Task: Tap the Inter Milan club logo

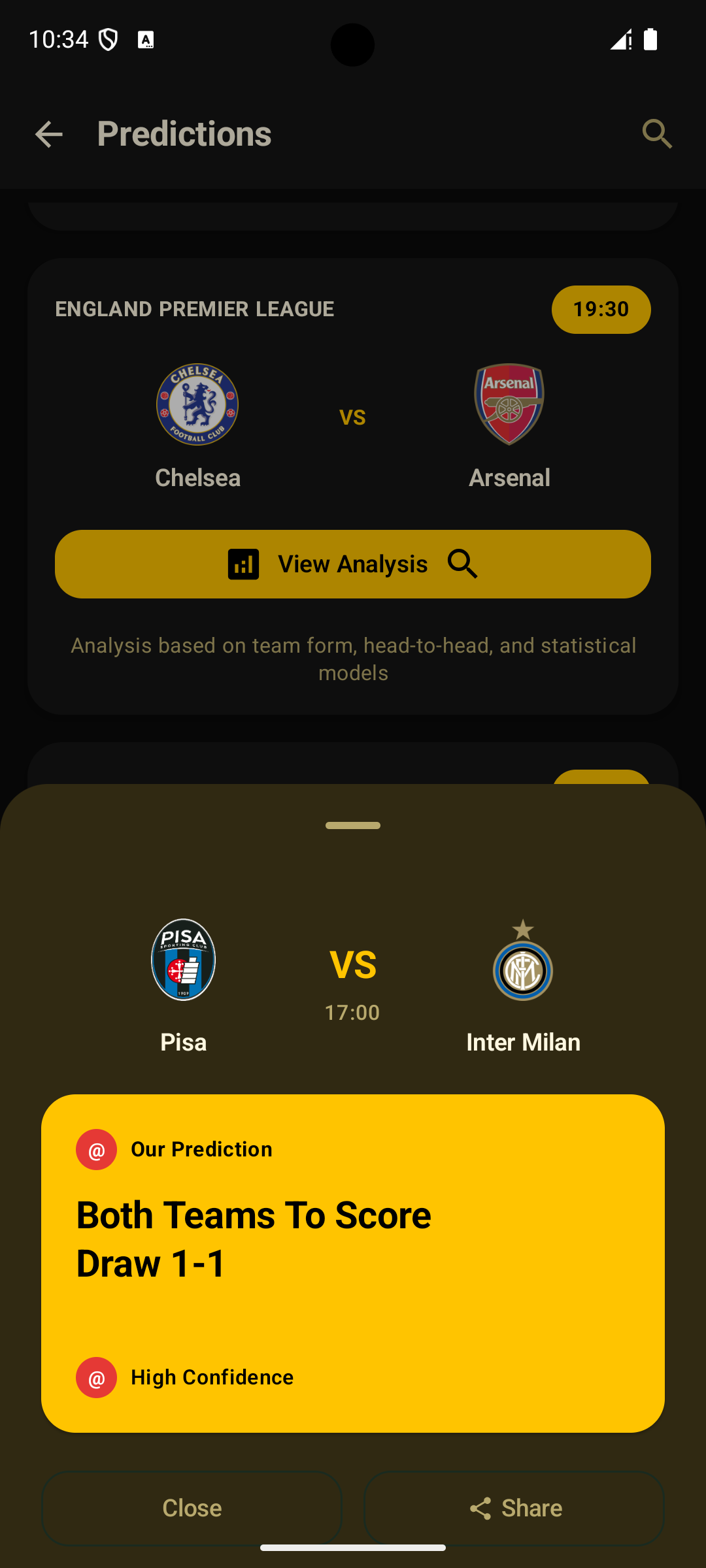Action: coord(524,970)
